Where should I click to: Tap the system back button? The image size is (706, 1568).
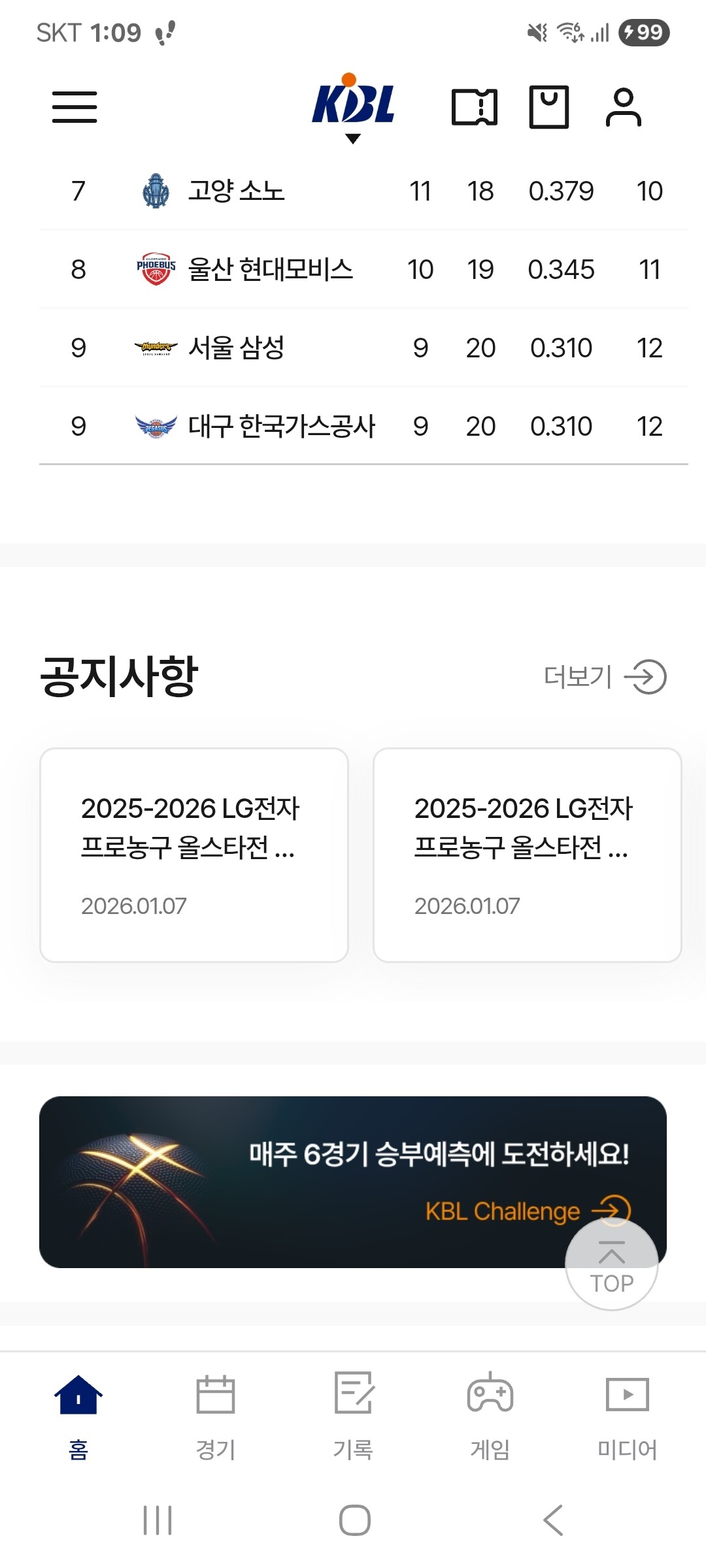(553, 1520)
